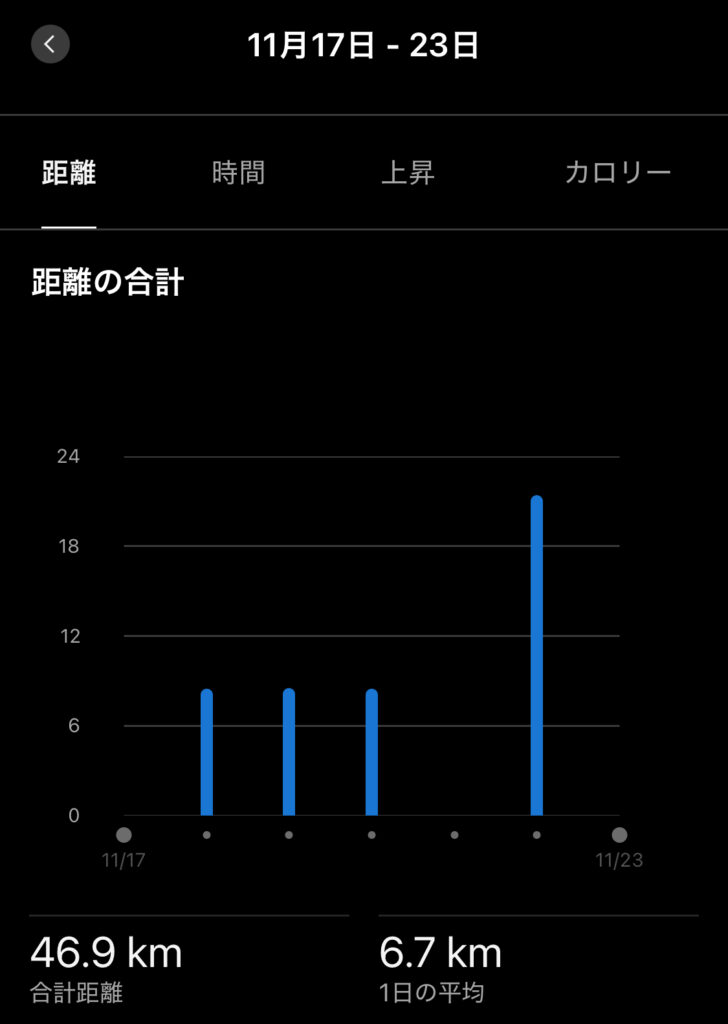Viewport: 728px width, 1024px height.
Task: Open the 上昇 tab
Action: [x=408, y=173]
